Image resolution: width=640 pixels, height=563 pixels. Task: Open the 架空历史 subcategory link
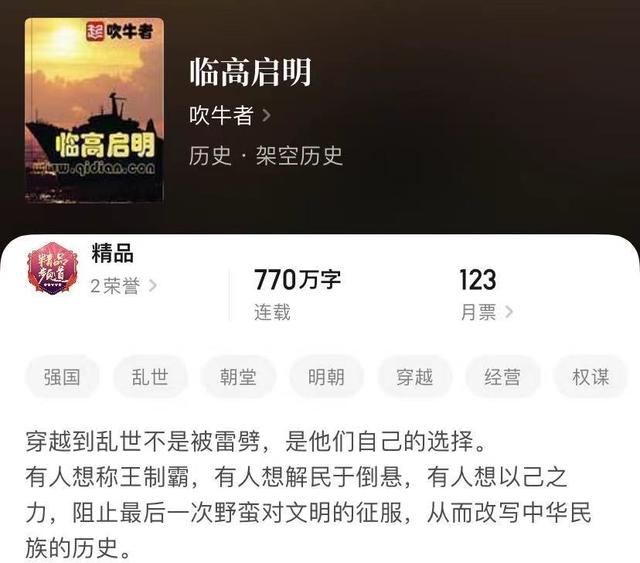(299, 156)
